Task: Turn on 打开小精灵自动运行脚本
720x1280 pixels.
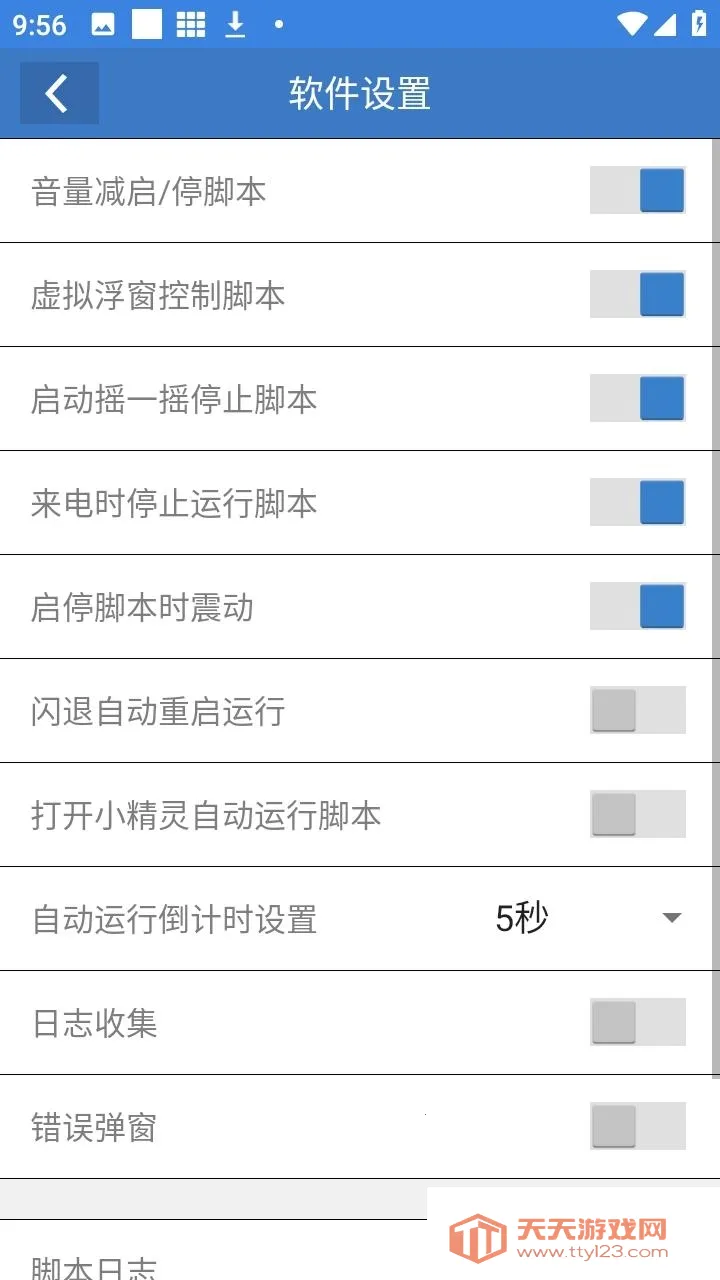Action: [637, 815]
